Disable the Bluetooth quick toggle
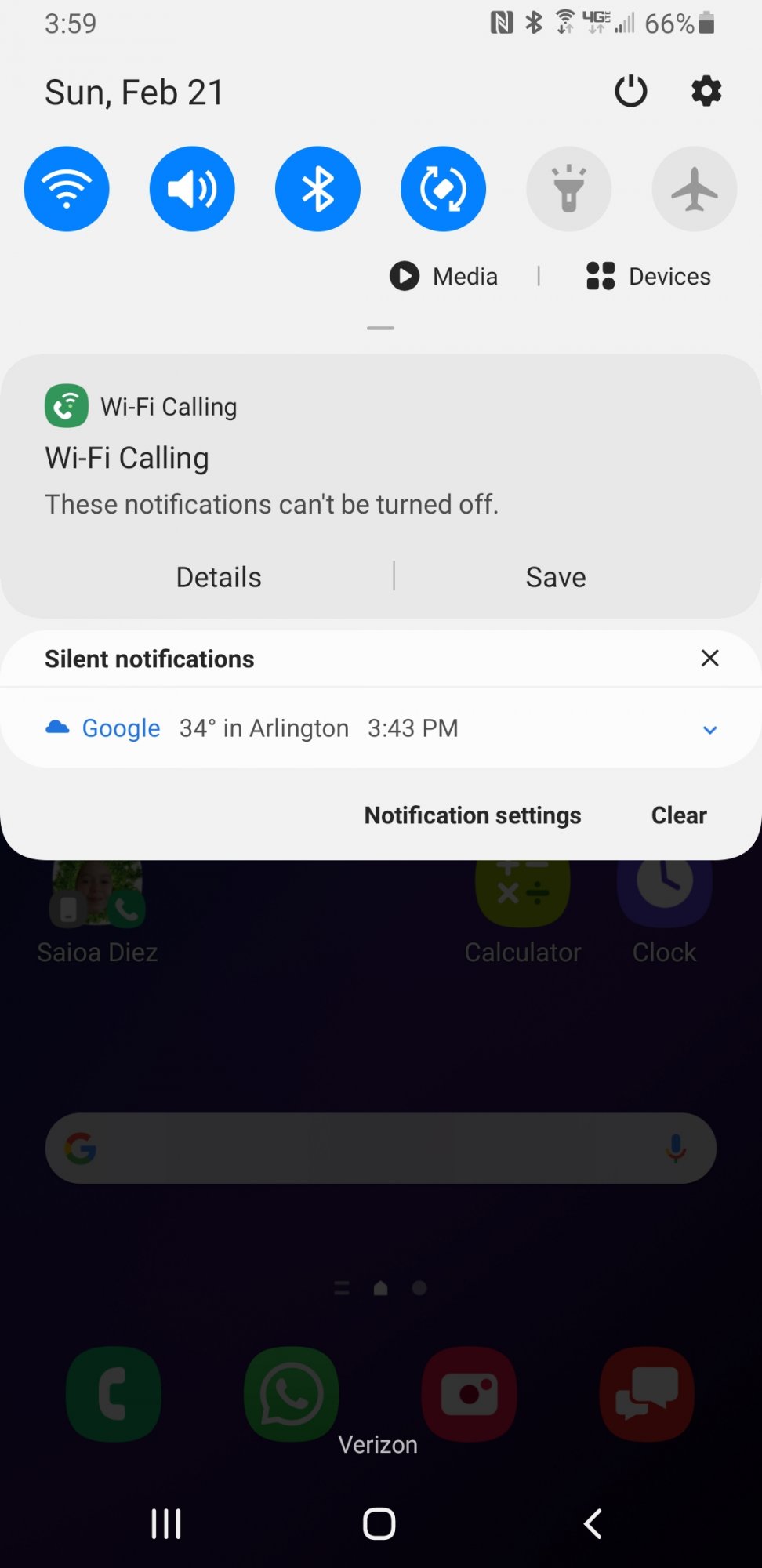 point(317,189)
